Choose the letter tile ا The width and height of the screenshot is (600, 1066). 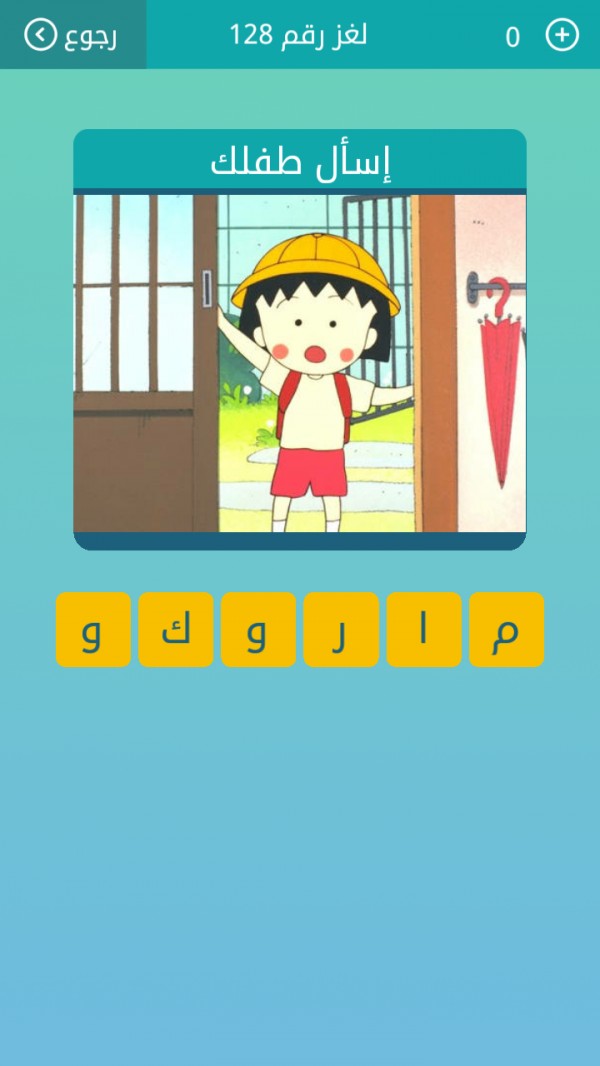pos(424,629)
